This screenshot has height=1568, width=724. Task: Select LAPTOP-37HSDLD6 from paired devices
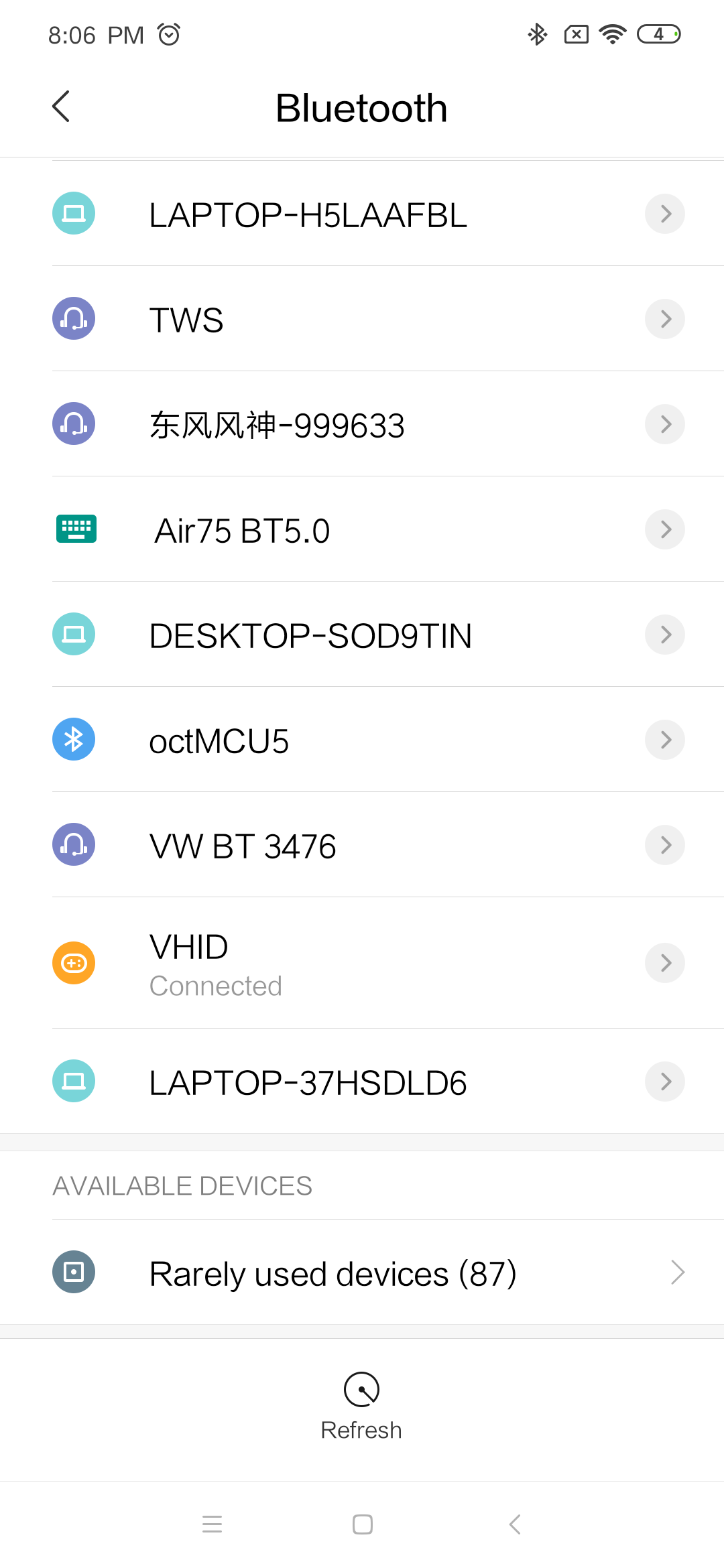tap(308, 1082)
